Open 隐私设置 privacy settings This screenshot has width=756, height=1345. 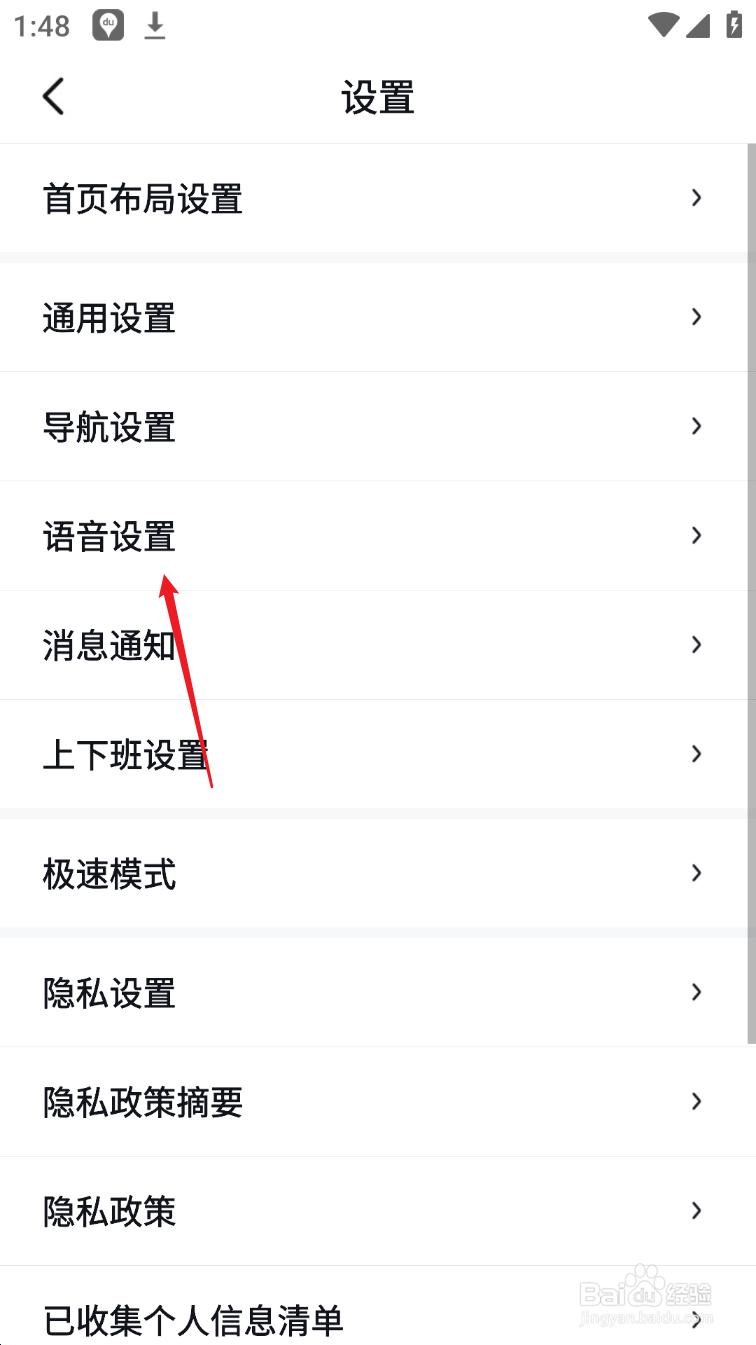pos(109,991)
